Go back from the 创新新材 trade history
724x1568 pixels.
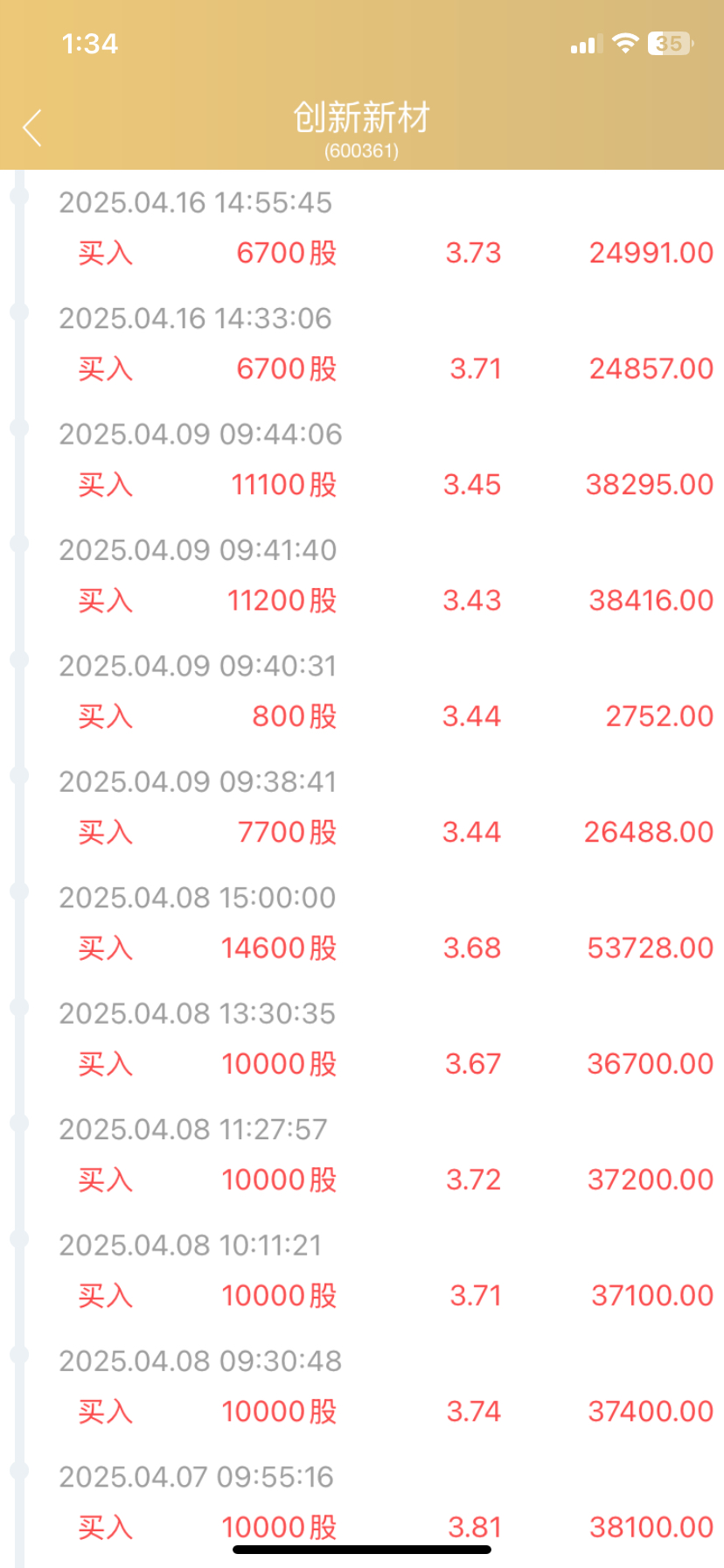(x=32, y=128)
